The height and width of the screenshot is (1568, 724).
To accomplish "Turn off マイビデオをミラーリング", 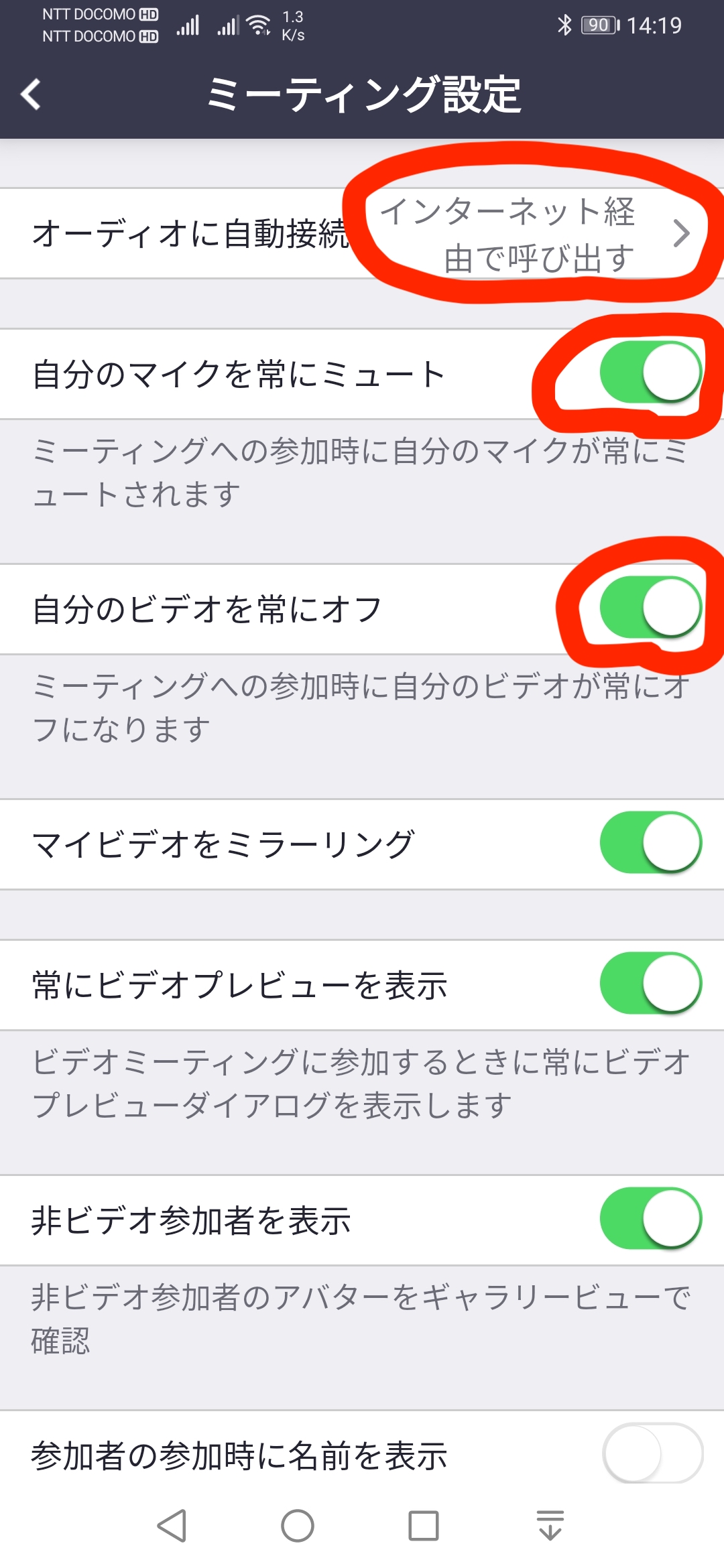I will coord(651,842).
